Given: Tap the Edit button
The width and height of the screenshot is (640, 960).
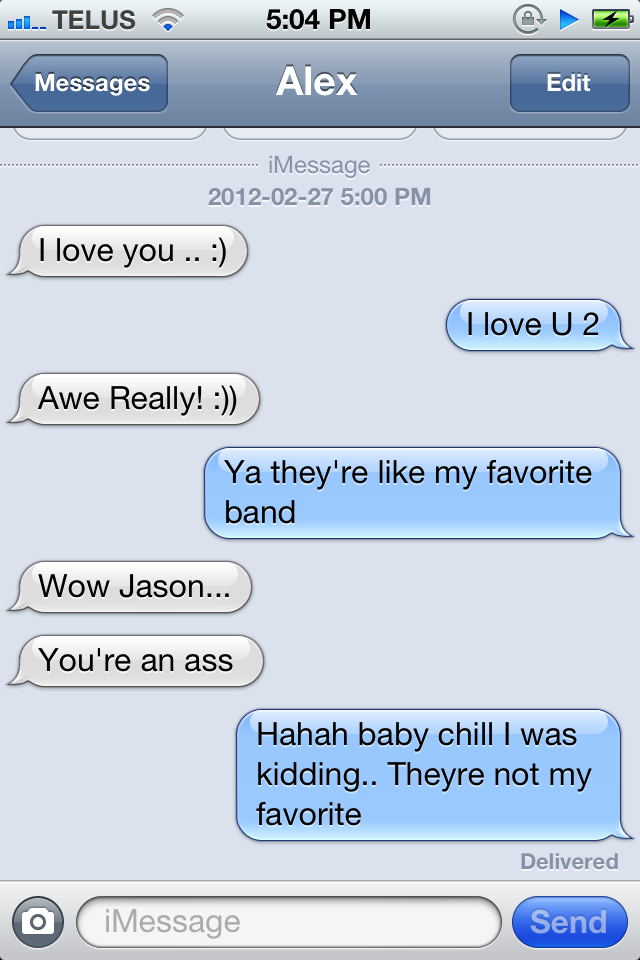Looking at the screenshot, I should 568,83.
